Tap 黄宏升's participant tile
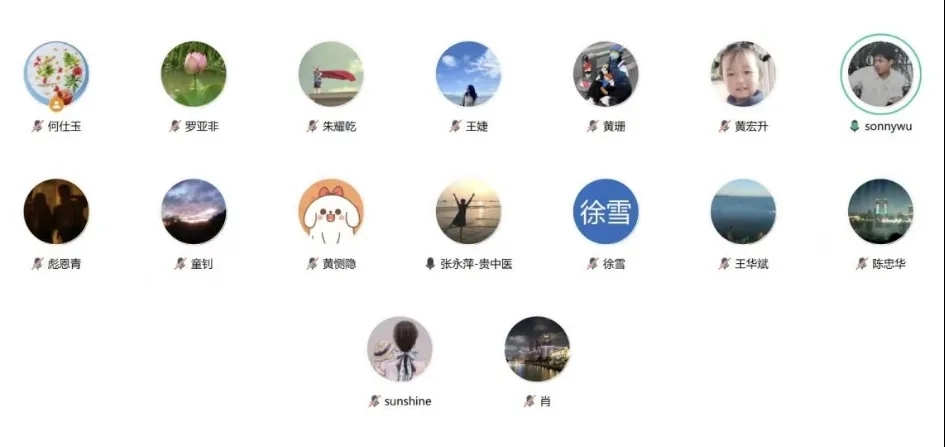 click(x=743, y=74)
